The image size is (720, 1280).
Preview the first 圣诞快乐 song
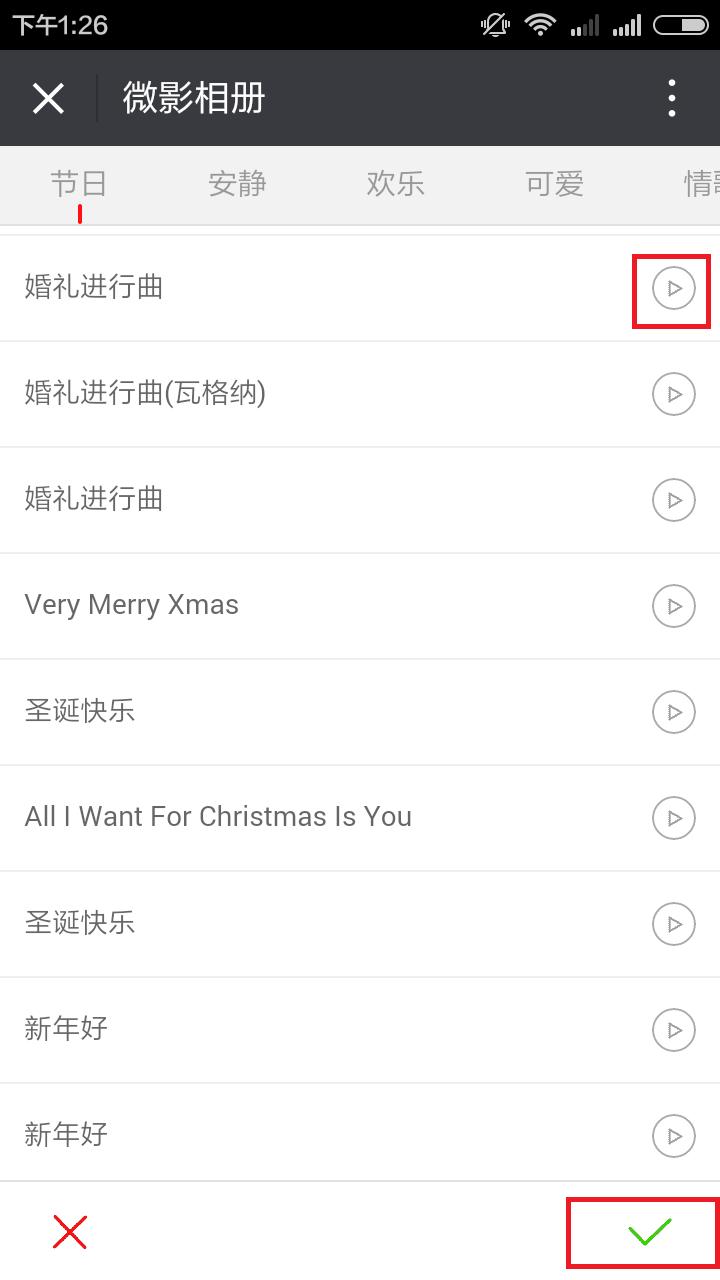click(x=672, y=711)
